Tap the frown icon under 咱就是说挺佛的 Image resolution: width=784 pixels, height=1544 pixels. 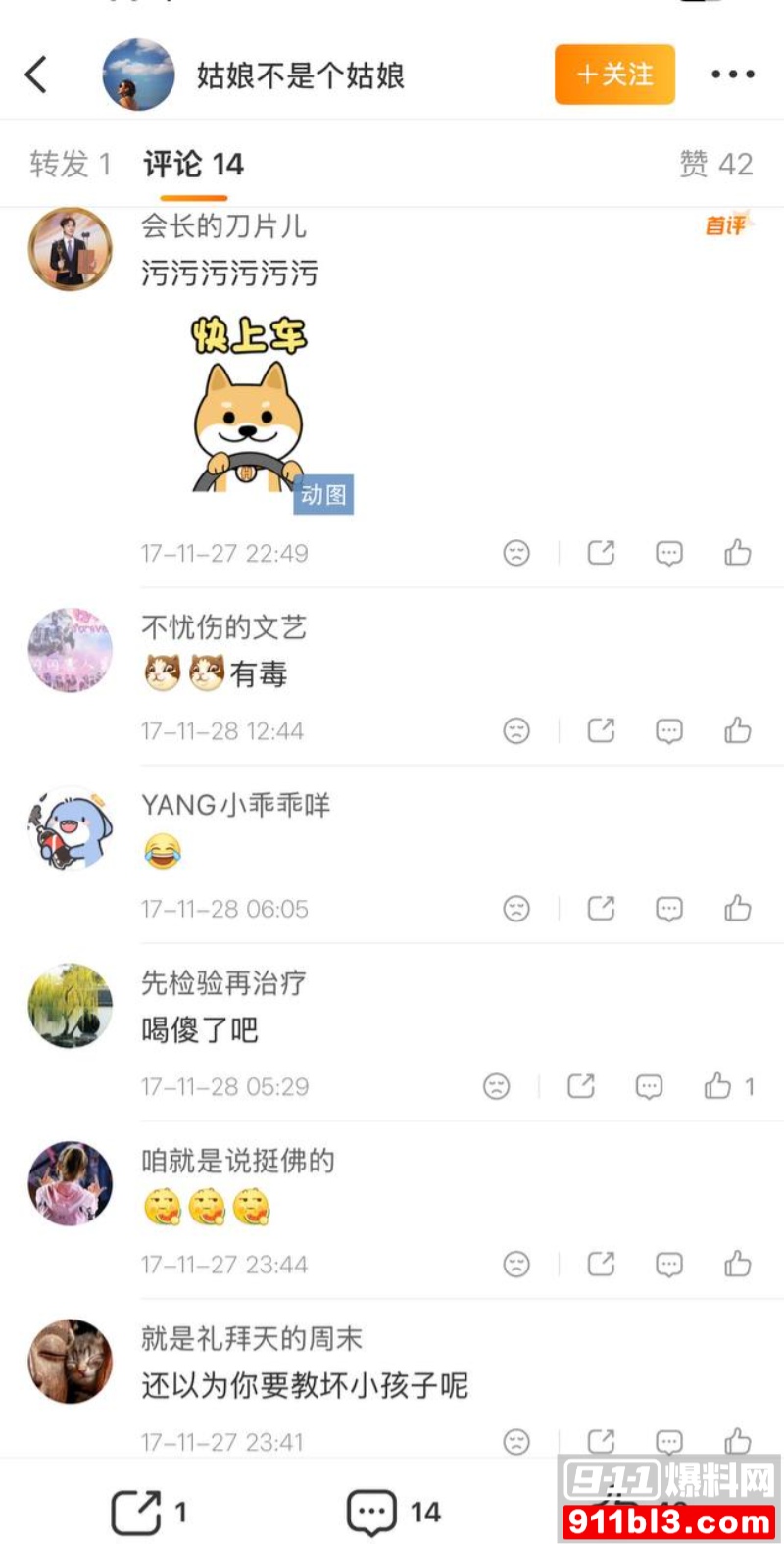(515, 1265)
